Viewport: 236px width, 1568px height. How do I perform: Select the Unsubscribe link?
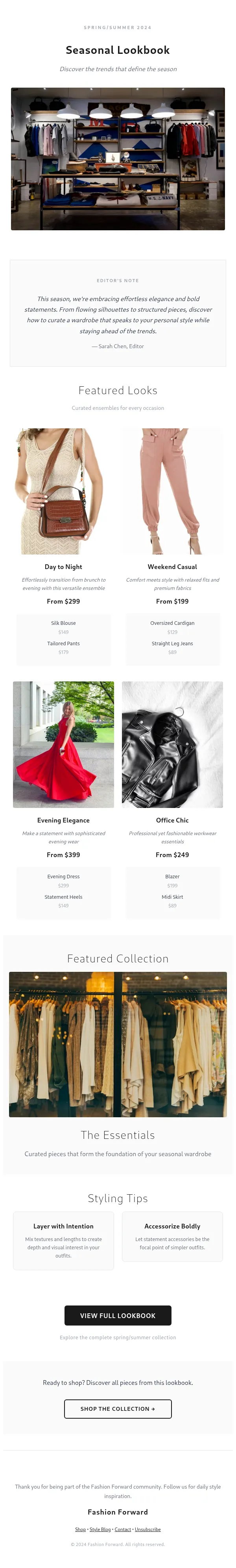(x=147, y=1529)
